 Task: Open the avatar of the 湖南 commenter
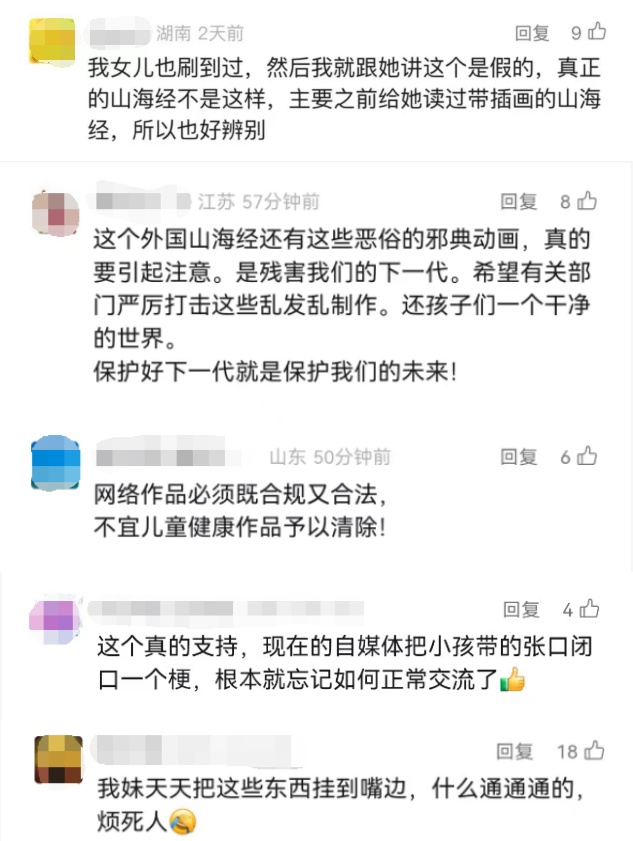(x=52, y=41)
